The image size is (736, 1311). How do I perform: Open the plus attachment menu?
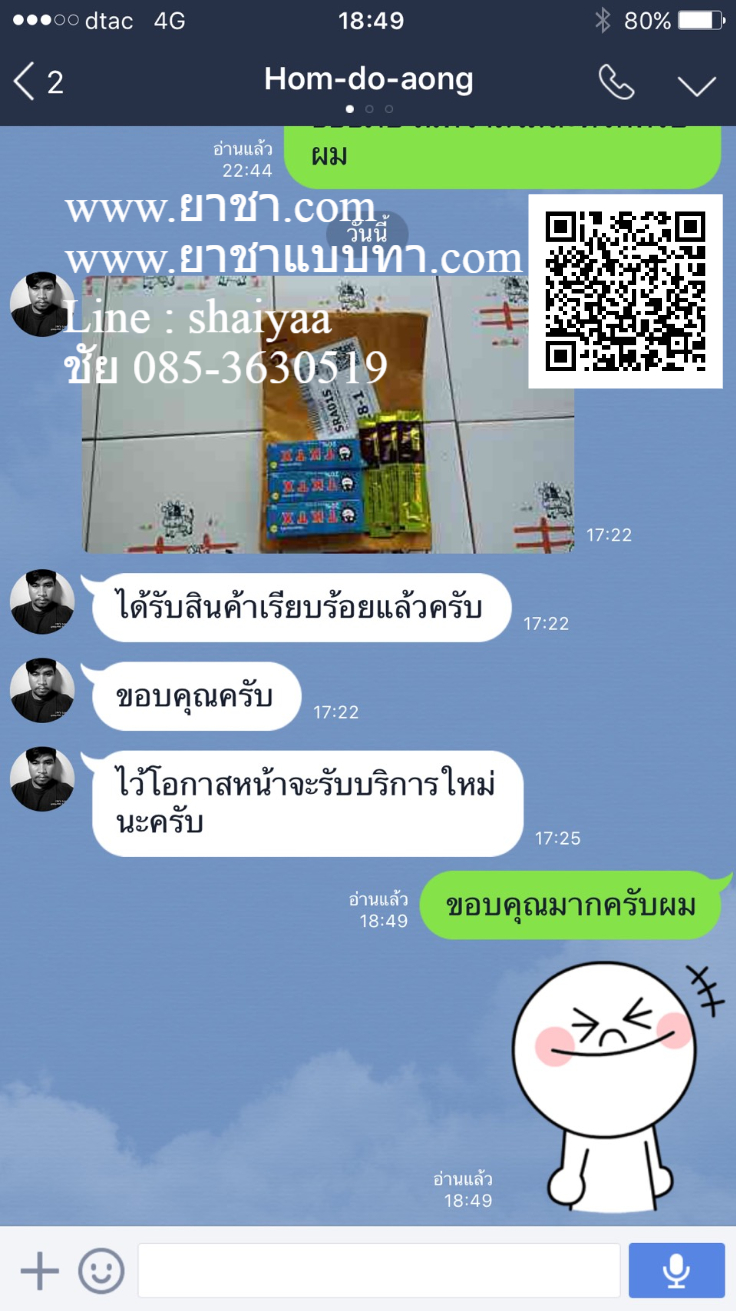click(x=39, y=1271)
